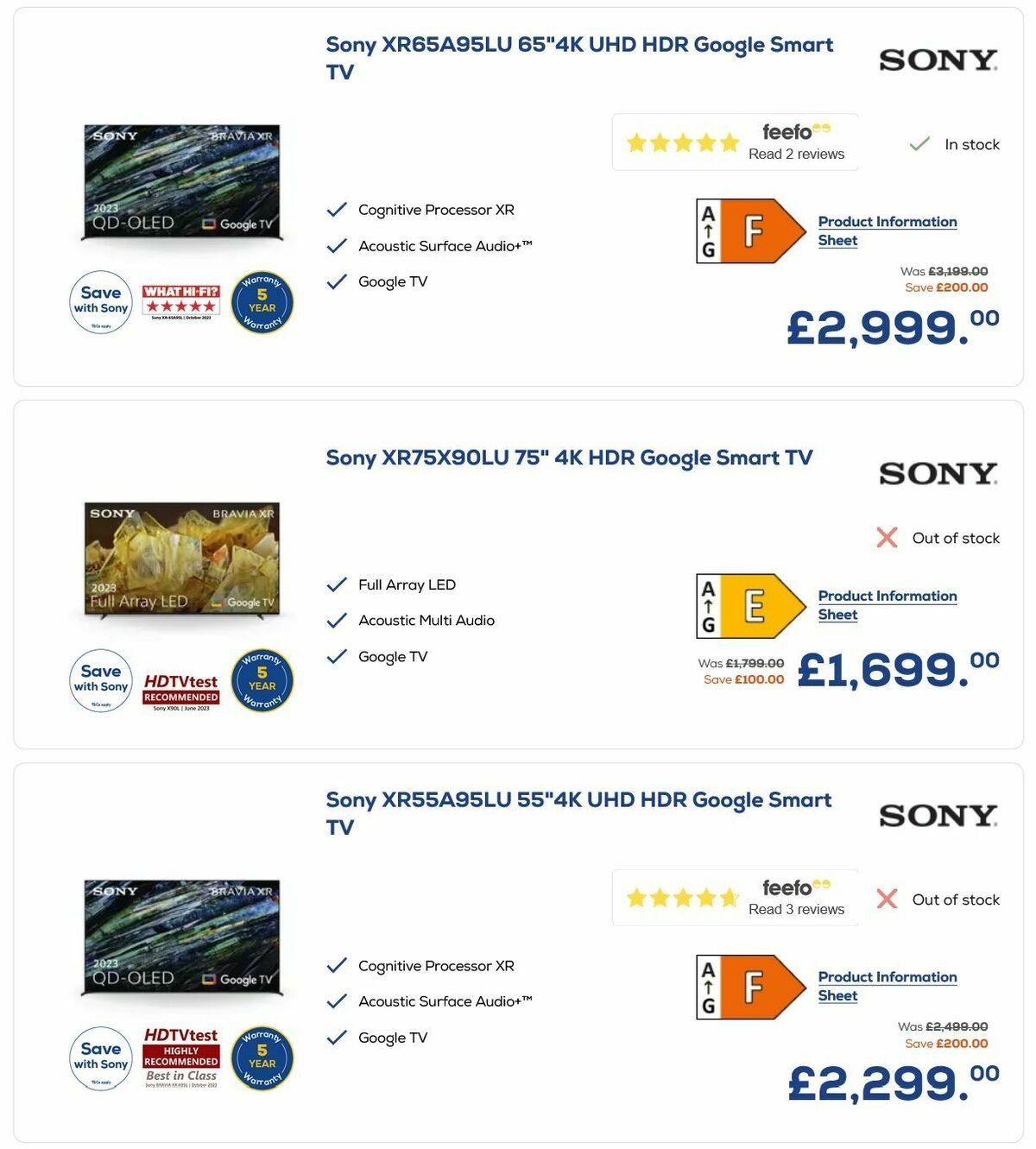Image resolution: width=1036 pixels, height=1149 pixels.
Task: Click the Sony logo beside XR55A95LU listing
Action: coord(938,815)
